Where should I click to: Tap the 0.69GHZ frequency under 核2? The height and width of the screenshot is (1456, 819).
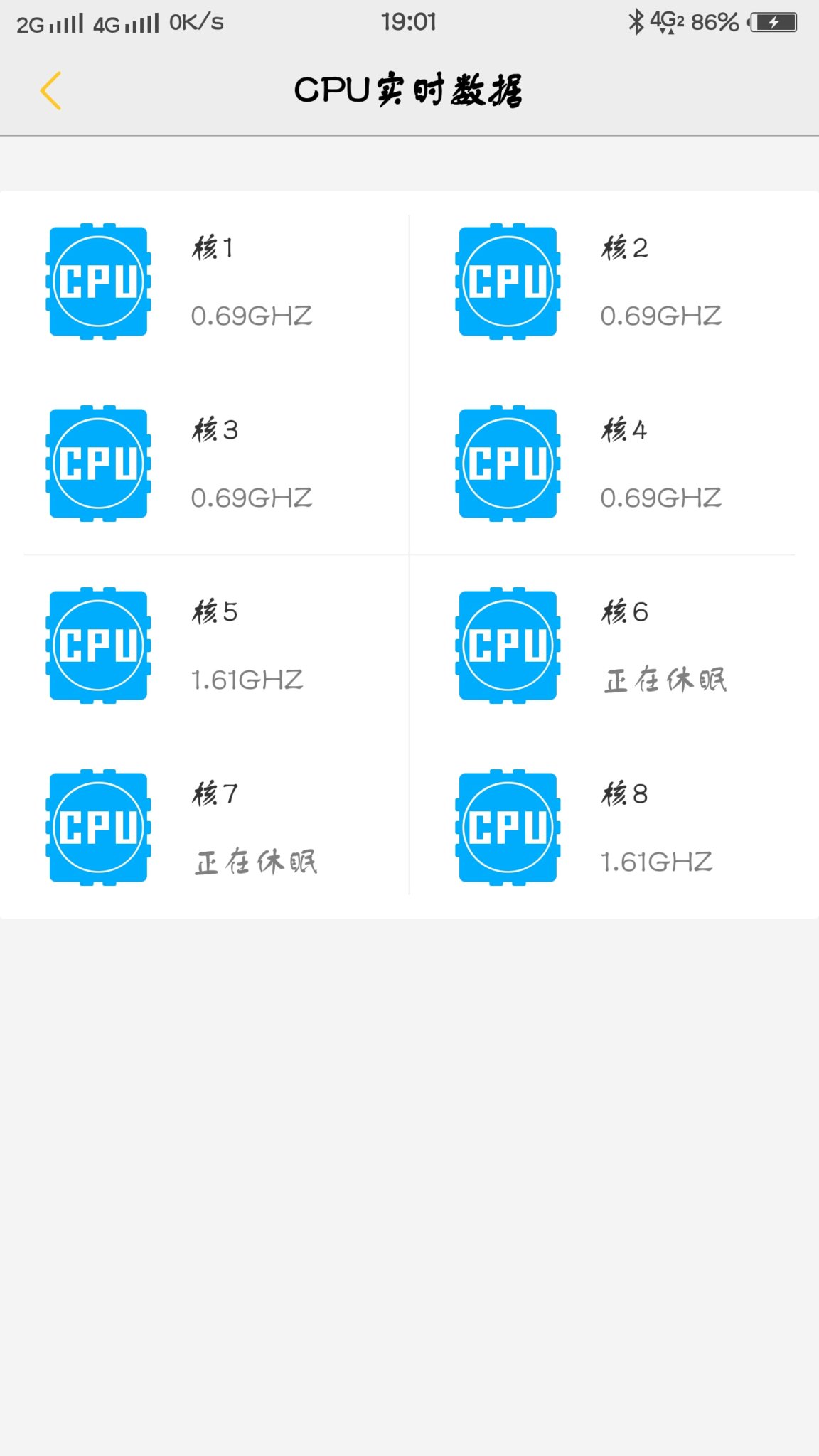[660, 317]
